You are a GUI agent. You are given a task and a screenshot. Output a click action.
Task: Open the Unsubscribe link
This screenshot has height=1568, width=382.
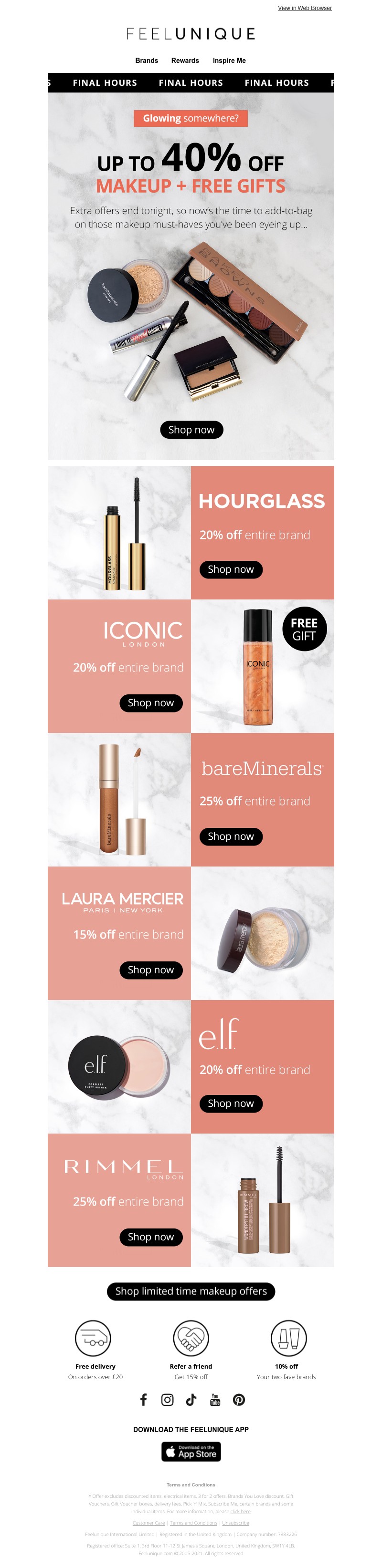(x=235, y=1522)
